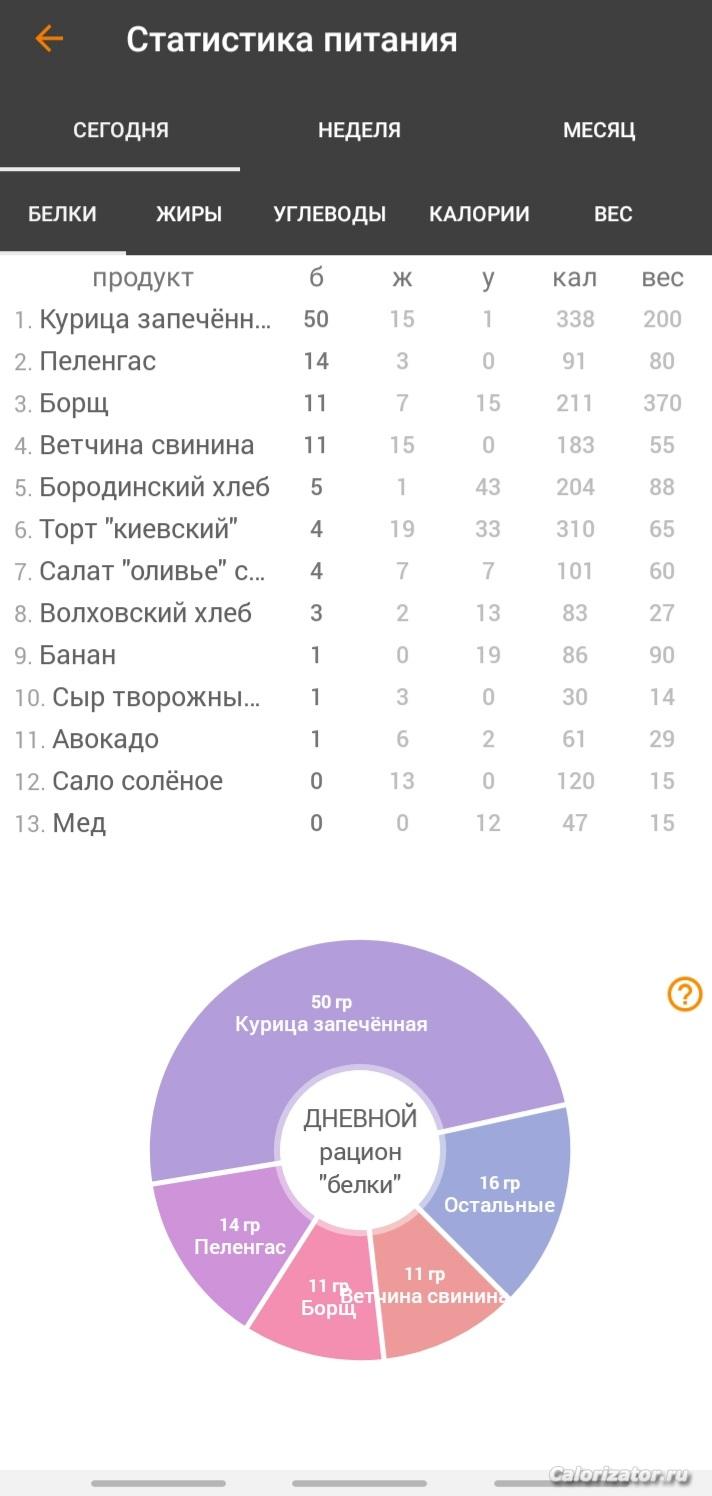The image size is (712, 1496).
Task: Switch to the Вес statistics tab
Action: (612, 214)
